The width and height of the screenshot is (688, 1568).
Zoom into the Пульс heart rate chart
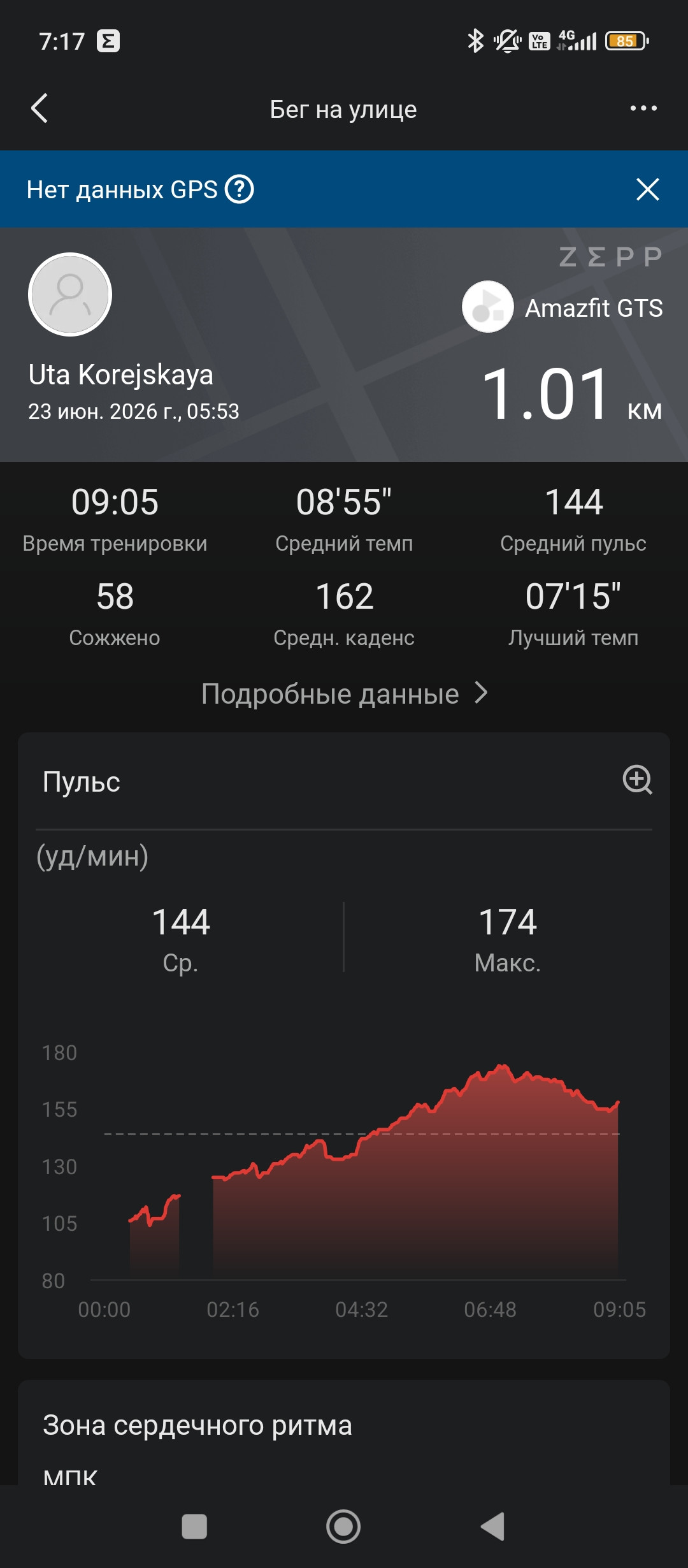pyautogui.click(x=637, y=780)
